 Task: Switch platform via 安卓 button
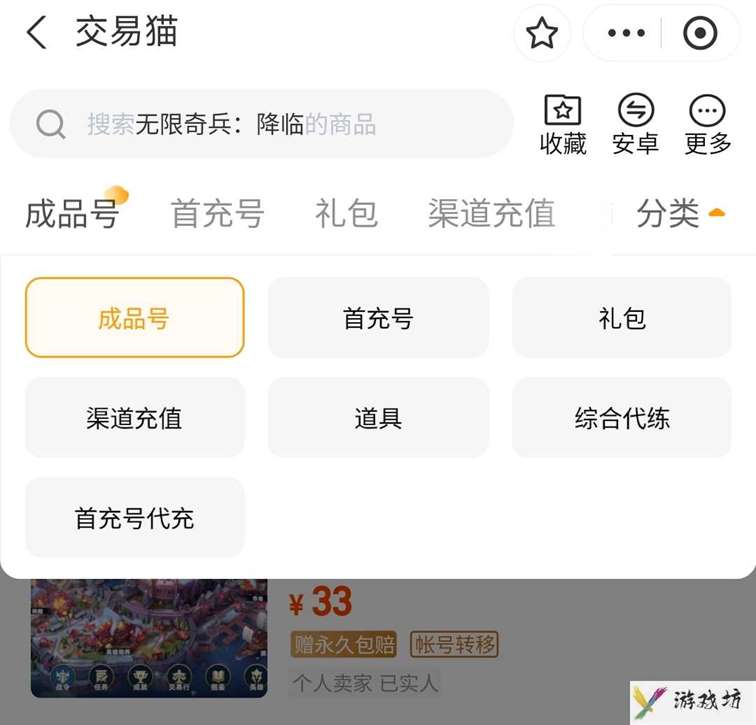tap(635, 124)
